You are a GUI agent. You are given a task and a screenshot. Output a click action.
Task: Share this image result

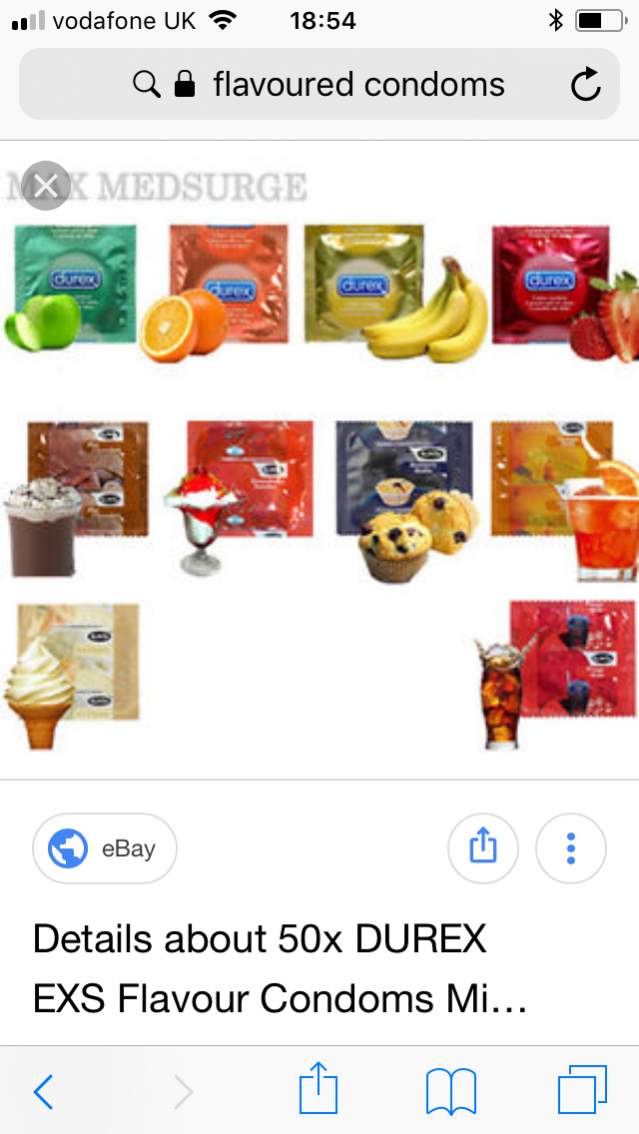[x=483, y=849]
